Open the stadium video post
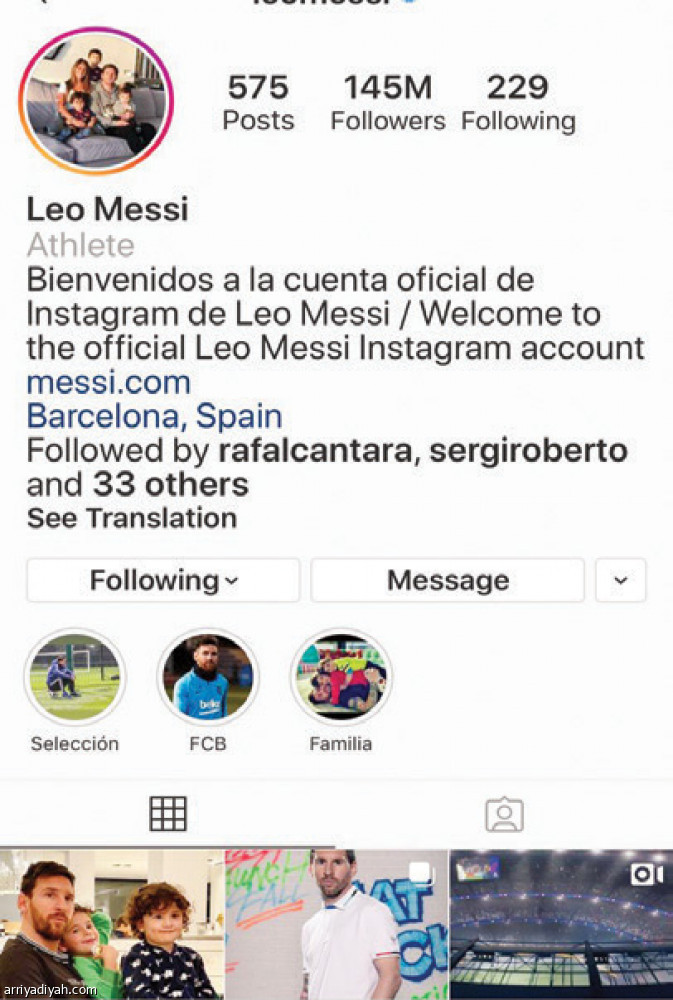This screenshot has width=673, height=1000. [x=561, y=924]
